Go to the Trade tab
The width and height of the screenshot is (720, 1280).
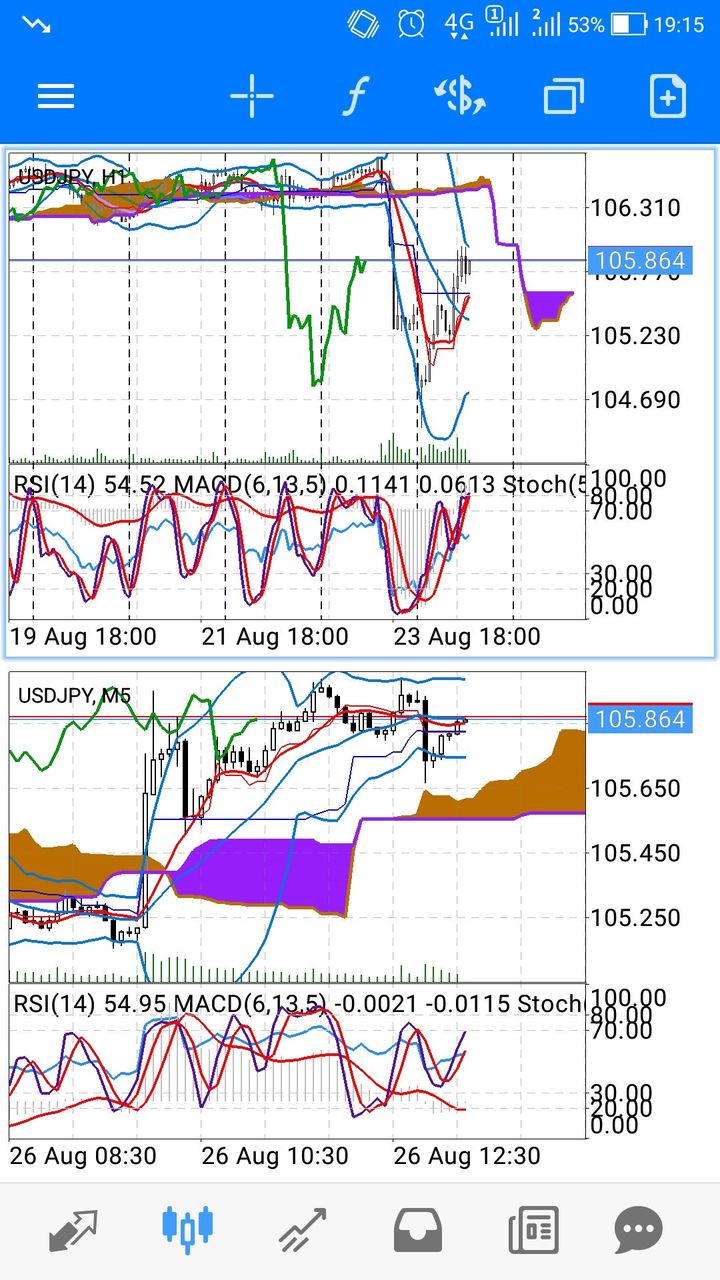303,1229
